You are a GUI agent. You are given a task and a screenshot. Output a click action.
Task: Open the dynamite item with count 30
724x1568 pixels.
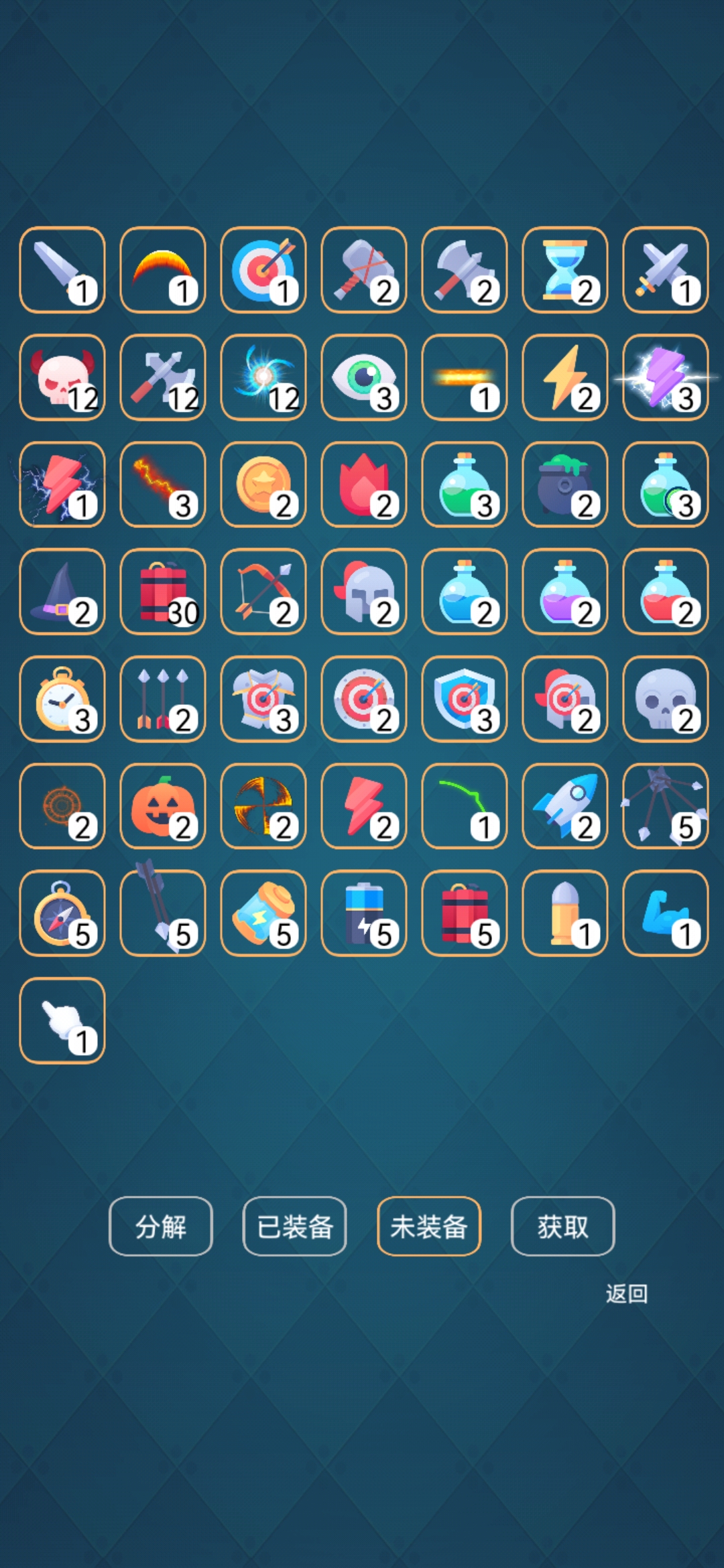click(x=163, y=592)
